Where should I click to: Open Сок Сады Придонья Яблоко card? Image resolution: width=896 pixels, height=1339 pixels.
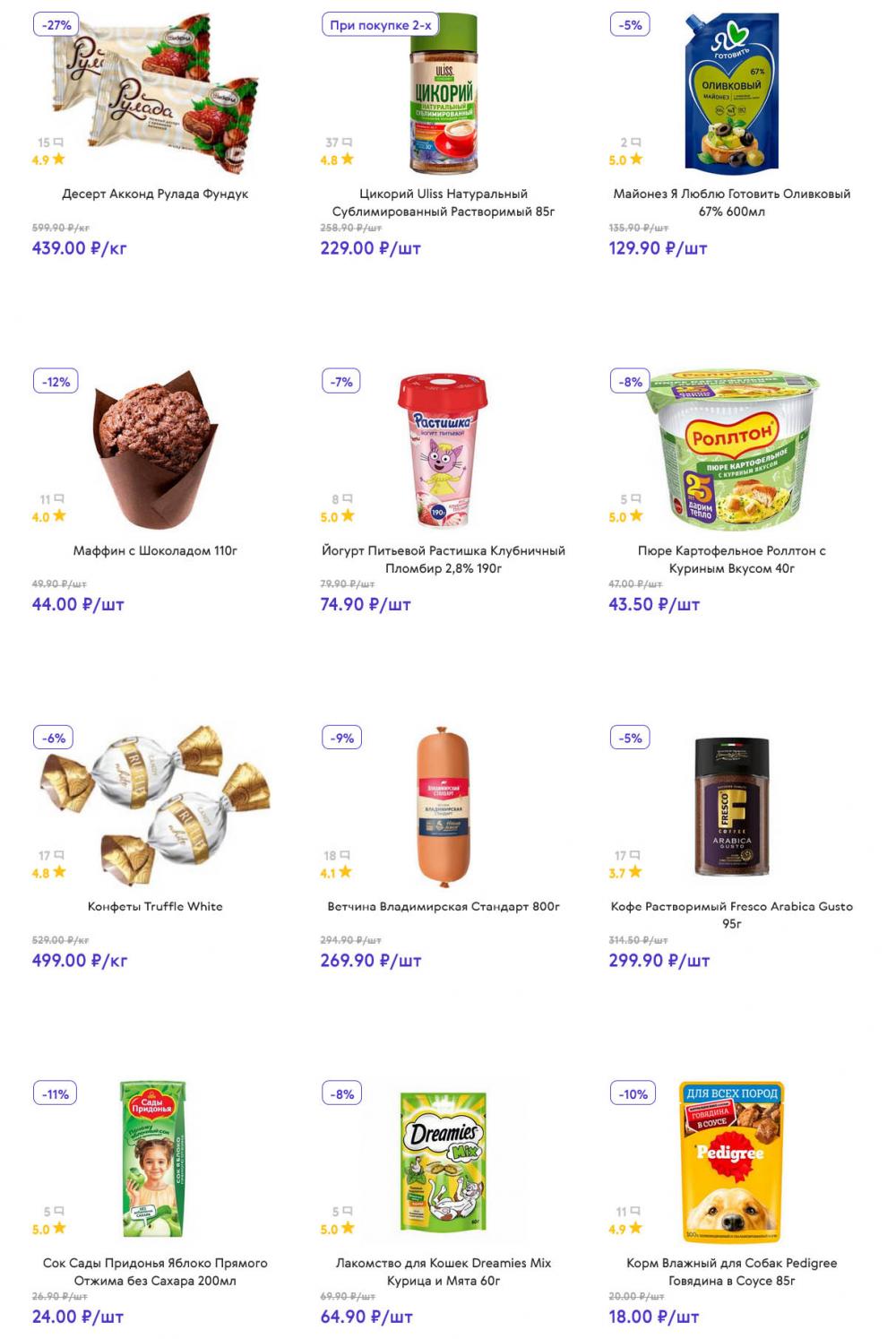coord(155,1271)
